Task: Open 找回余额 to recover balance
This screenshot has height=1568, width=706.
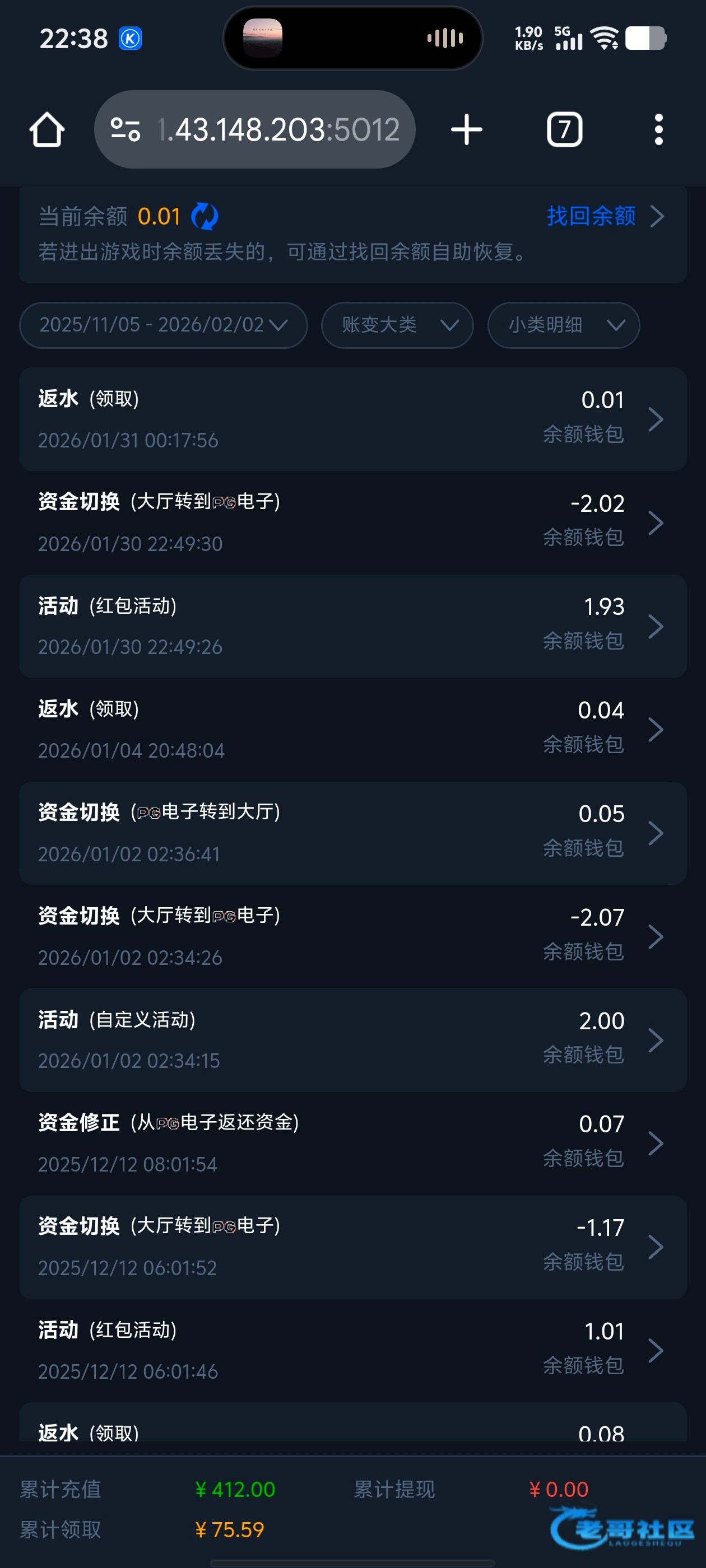Action: [x=603, y=216]
